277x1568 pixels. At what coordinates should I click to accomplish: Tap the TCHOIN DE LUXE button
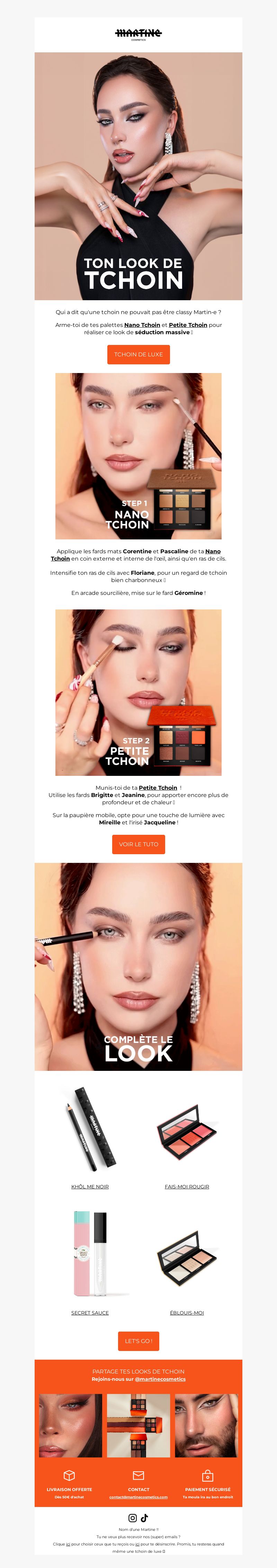[x=138, y=354]
